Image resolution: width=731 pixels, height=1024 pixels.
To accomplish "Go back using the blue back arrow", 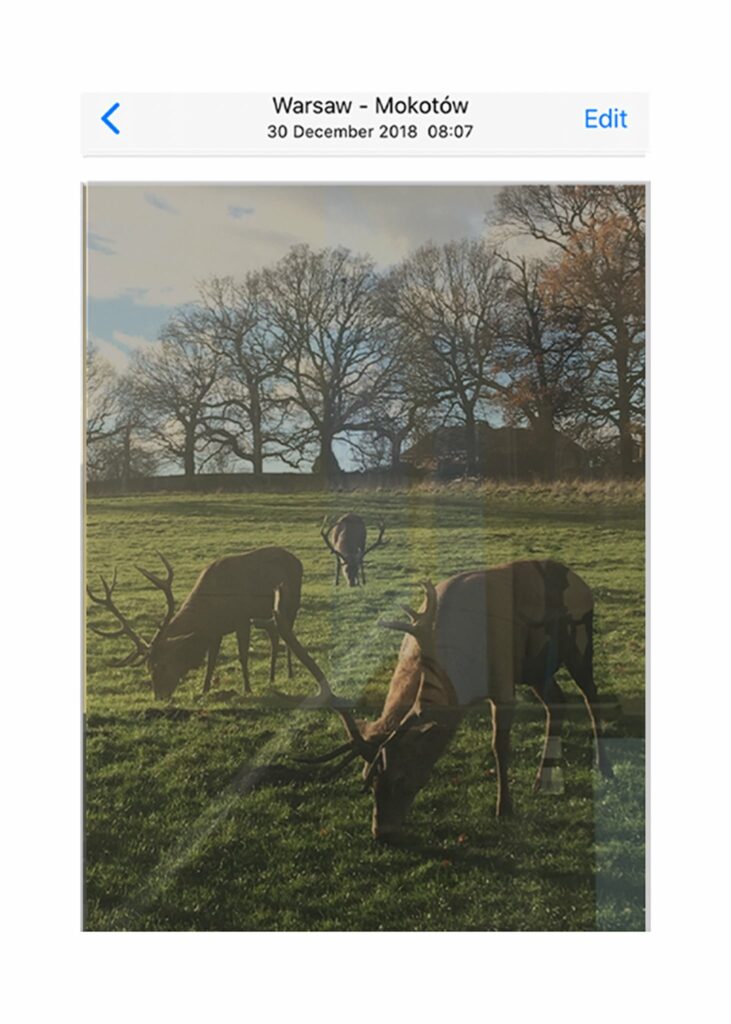I will tap(111, 119).
